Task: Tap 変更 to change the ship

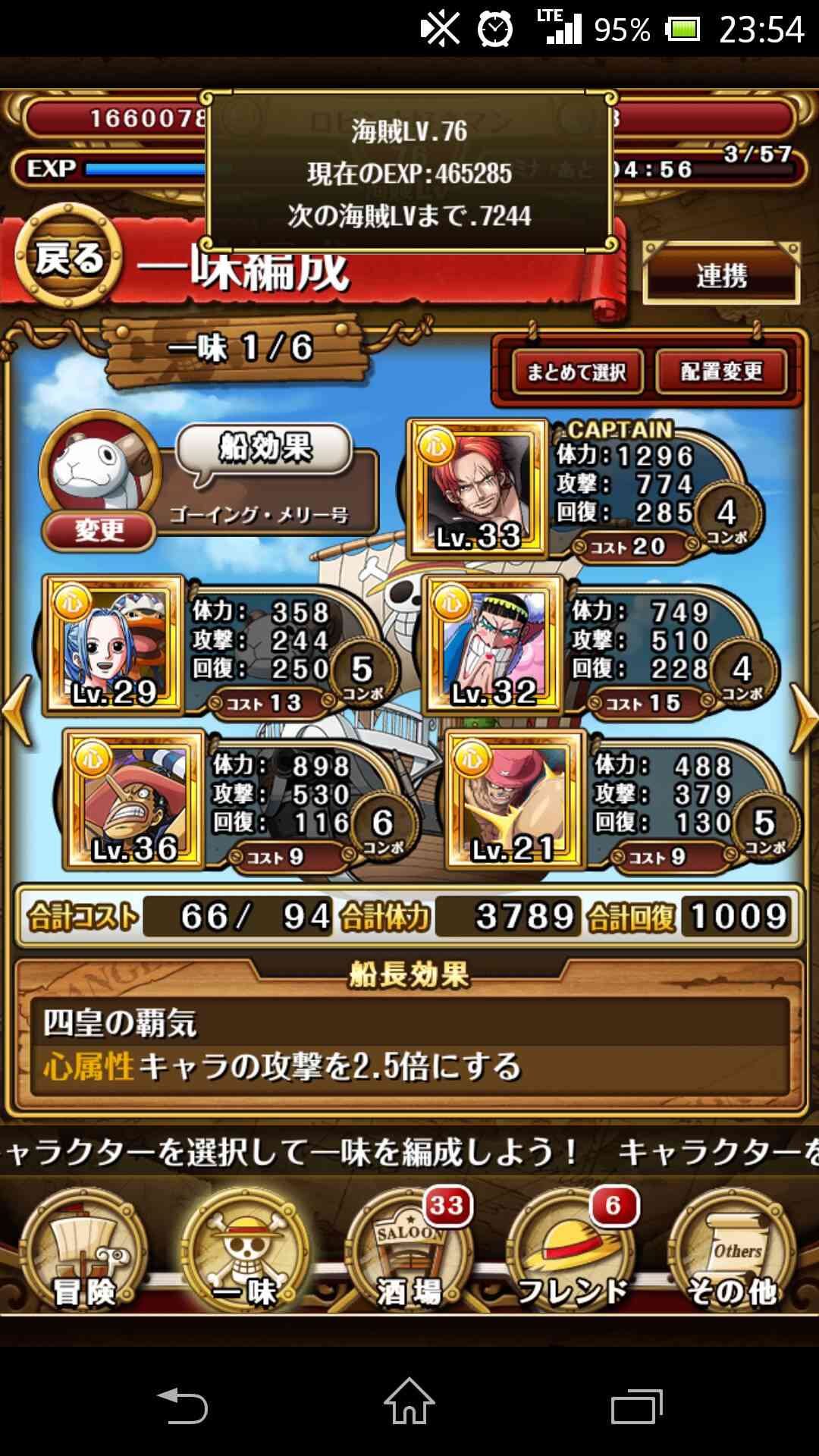Action: (99, 529)
